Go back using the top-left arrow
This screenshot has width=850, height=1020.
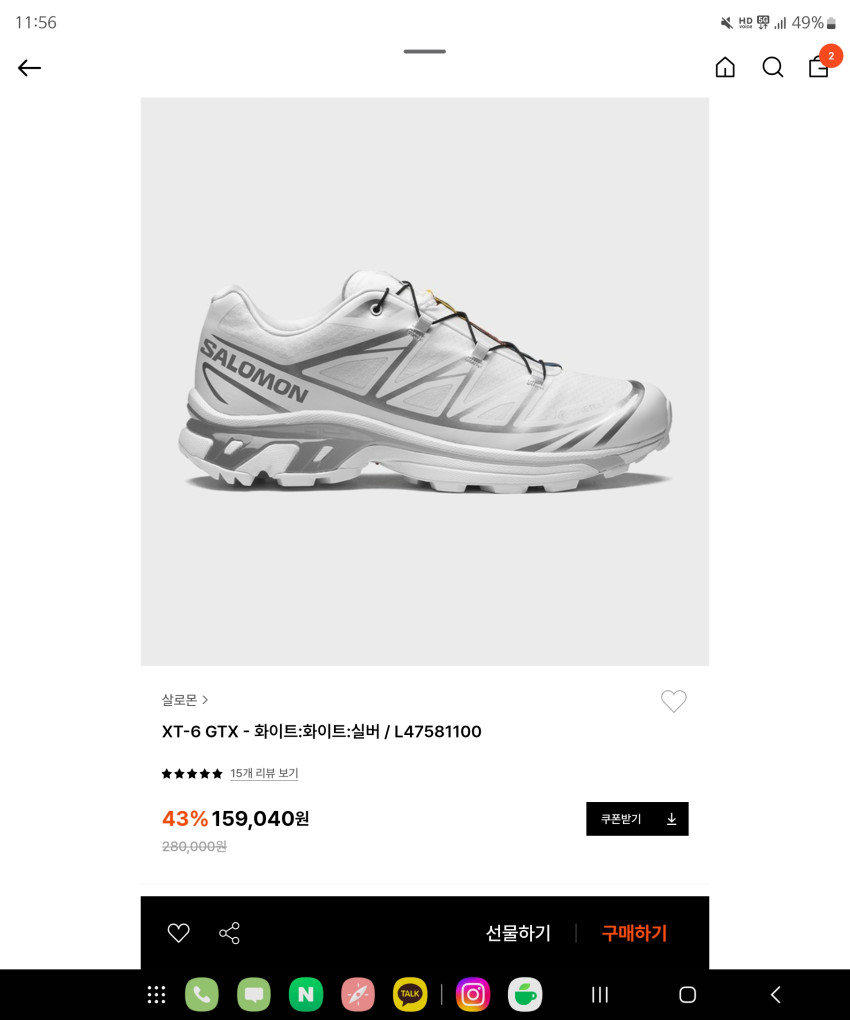29,68
